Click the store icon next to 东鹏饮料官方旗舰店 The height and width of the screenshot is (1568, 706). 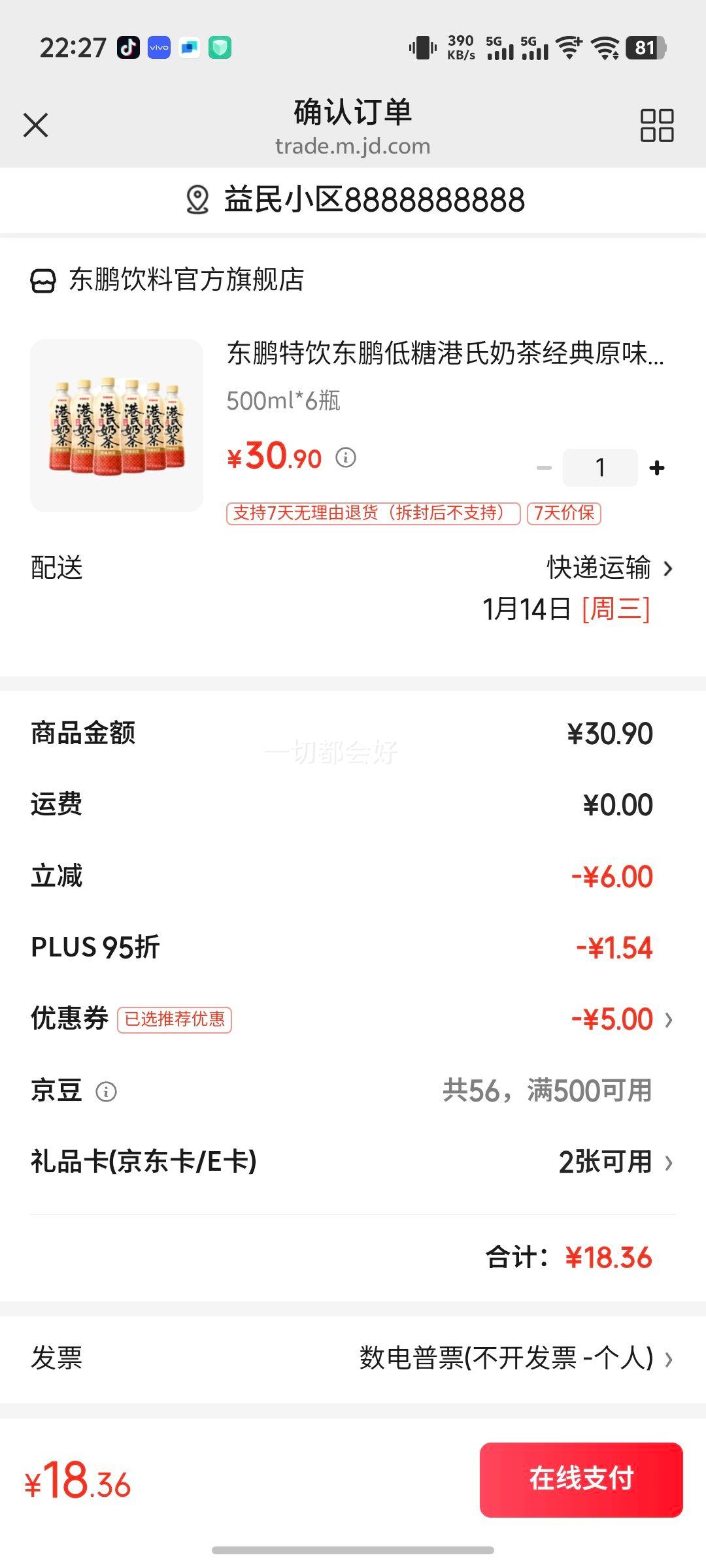pyautogui.click(x=42, y=281)
